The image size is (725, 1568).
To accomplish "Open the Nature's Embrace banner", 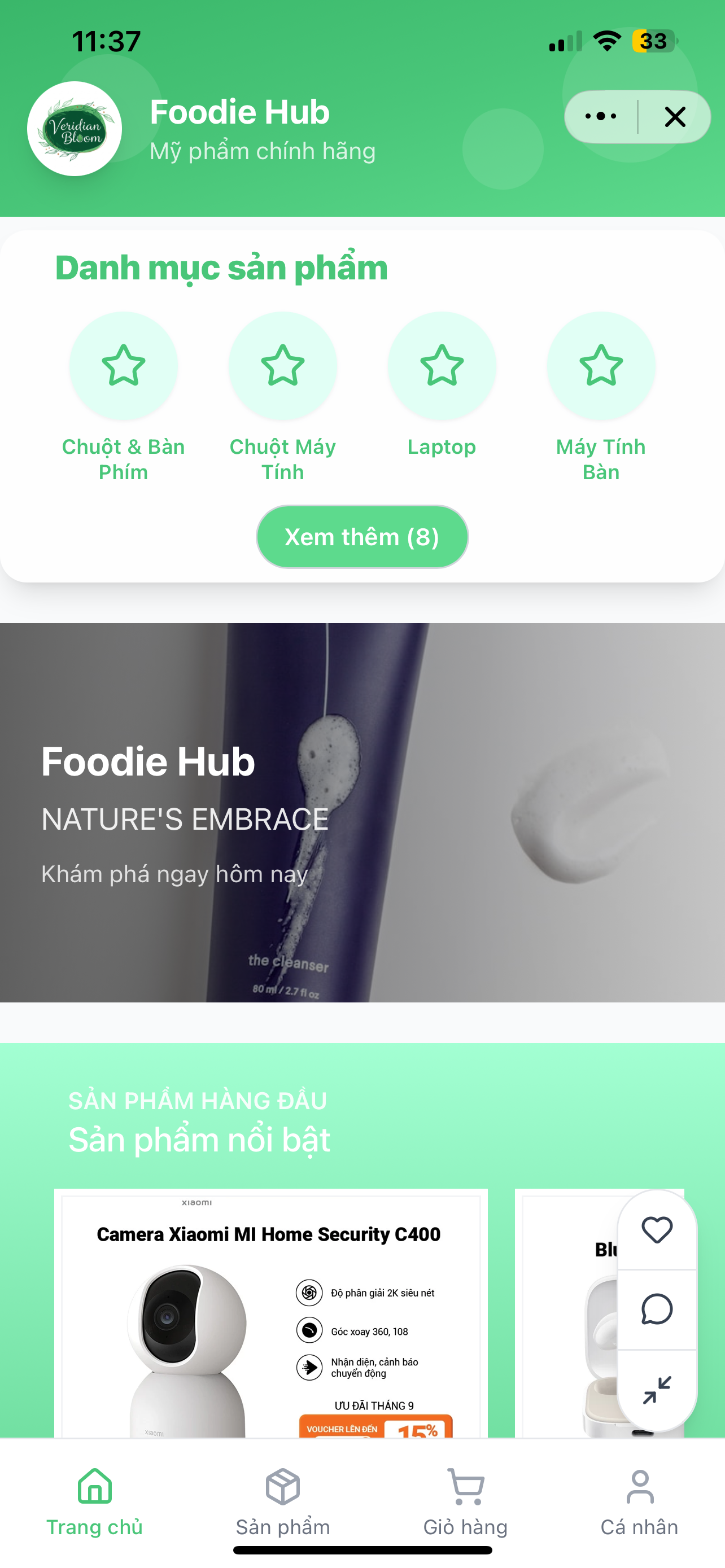I will coord(362,812).
